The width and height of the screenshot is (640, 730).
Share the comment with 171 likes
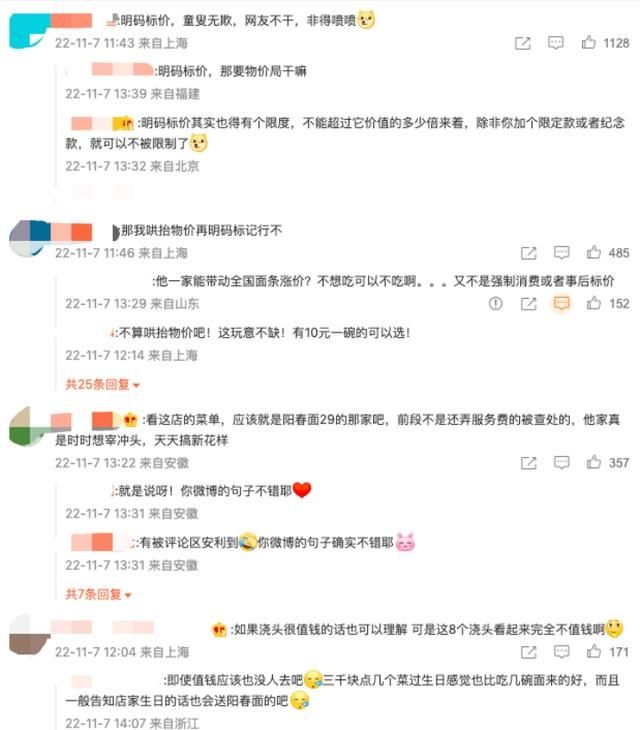tap(529, 652)
